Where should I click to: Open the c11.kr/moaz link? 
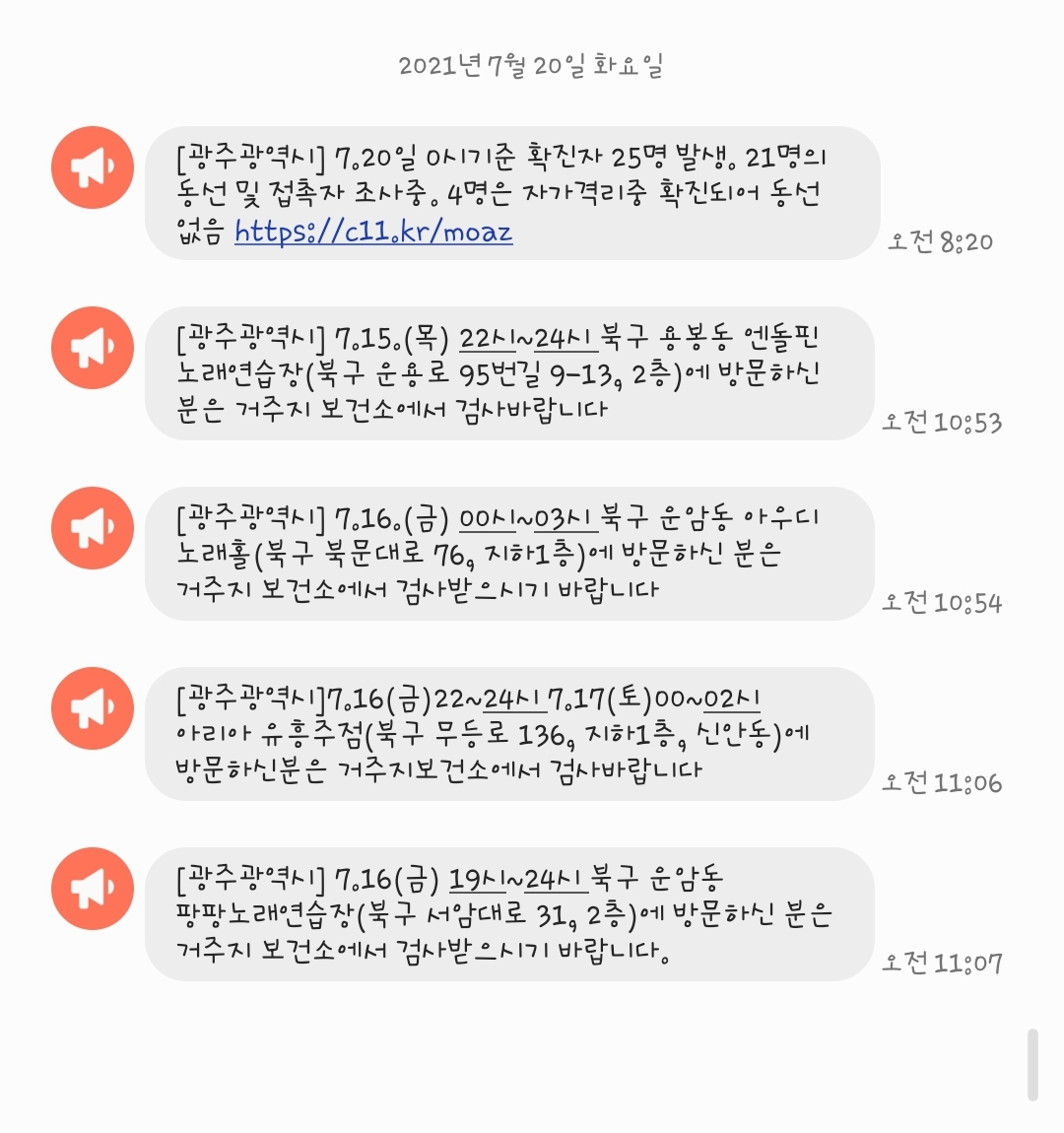[373, 232]
